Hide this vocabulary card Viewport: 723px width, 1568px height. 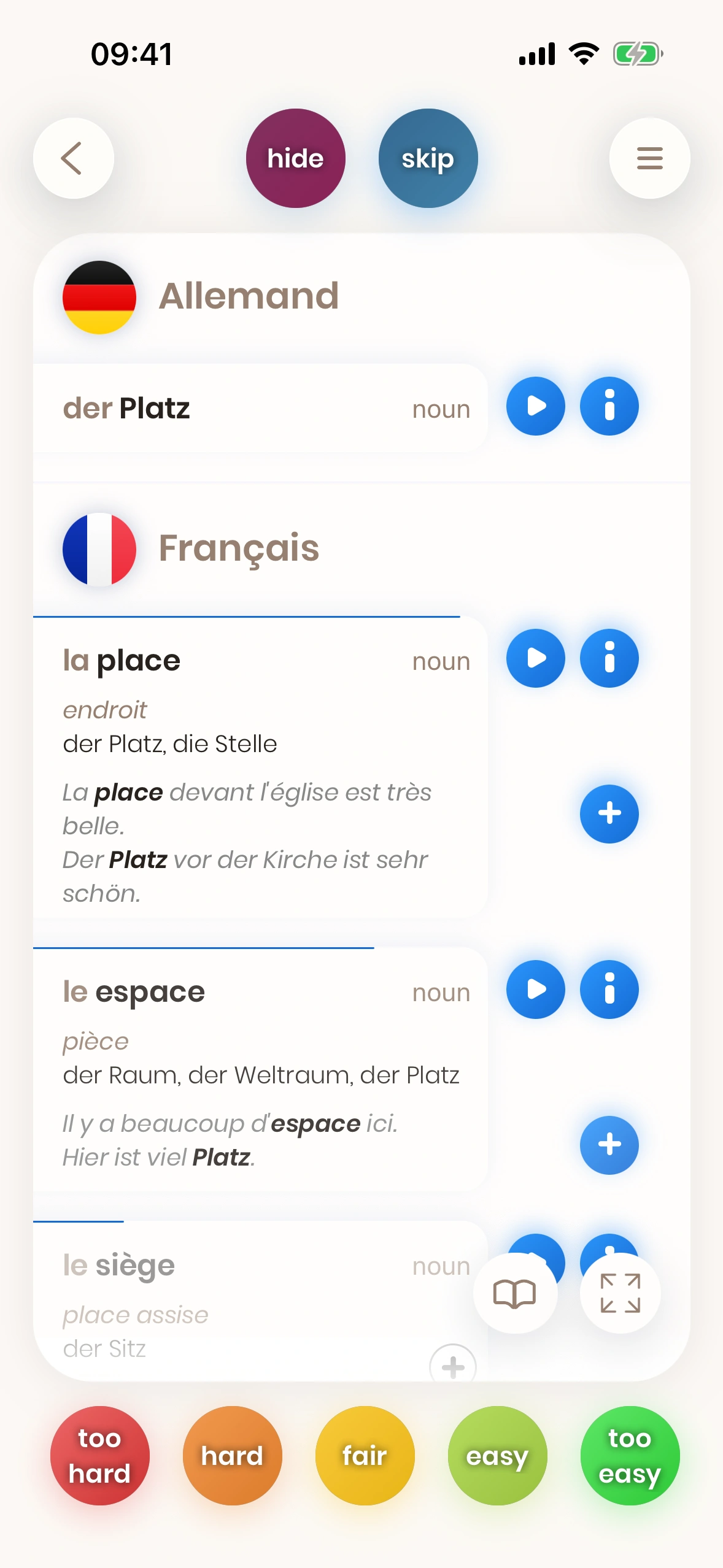(295, 158)
